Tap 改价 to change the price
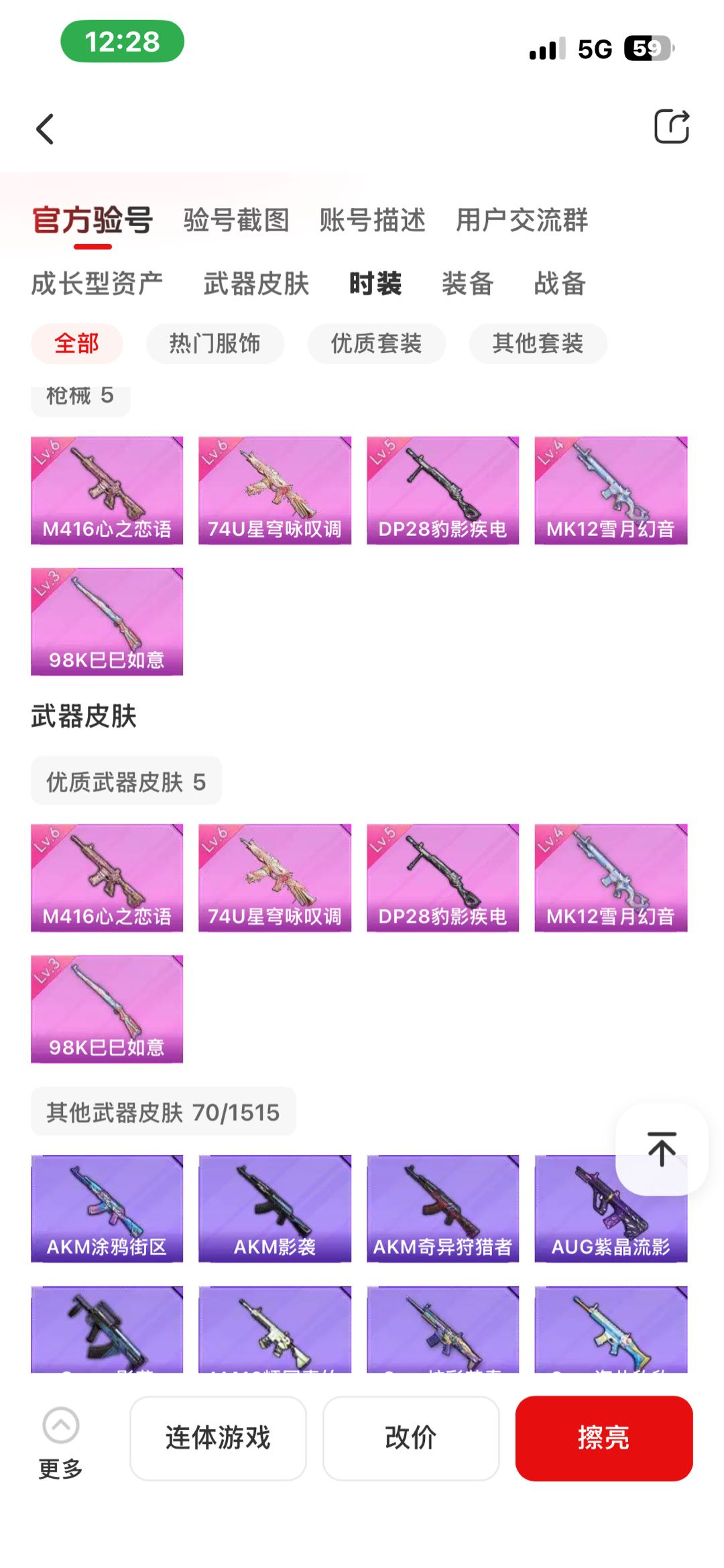The width and height of the screenshot is (724, 1568). (411, 1437)
